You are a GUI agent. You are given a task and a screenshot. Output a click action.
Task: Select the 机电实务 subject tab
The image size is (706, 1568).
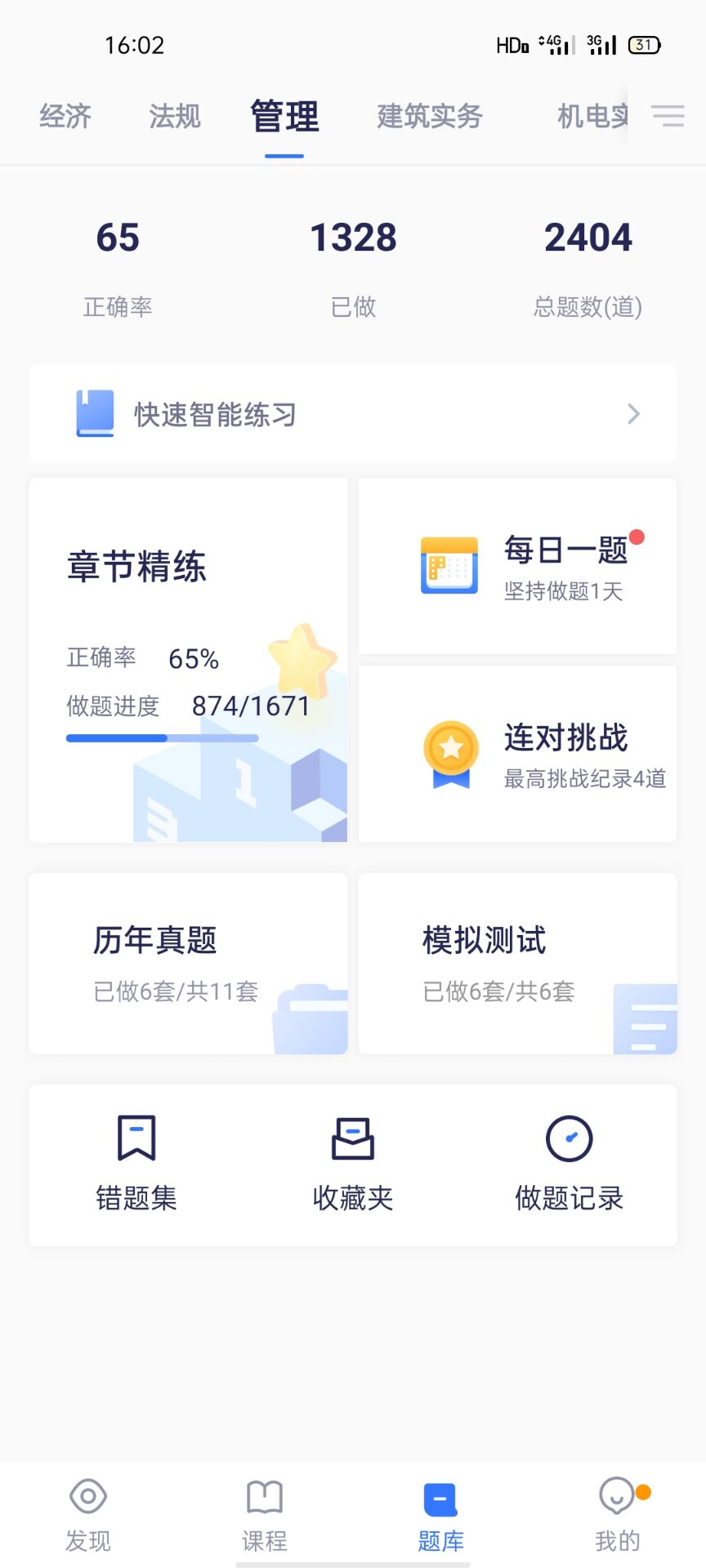pyautogui.click(x=592, y=116)
